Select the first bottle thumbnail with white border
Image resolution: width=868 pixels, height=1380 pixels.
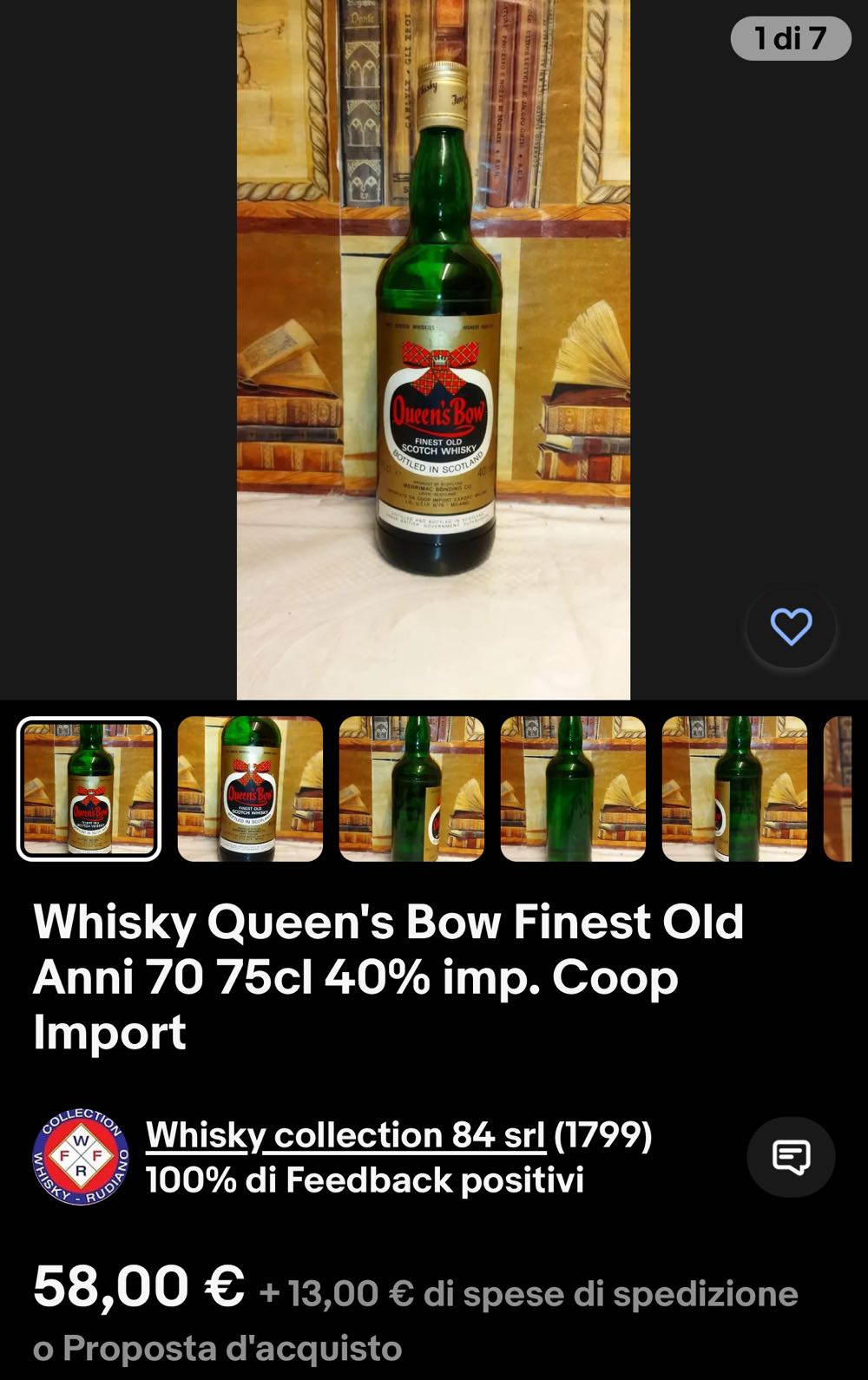tap(89, 790)
